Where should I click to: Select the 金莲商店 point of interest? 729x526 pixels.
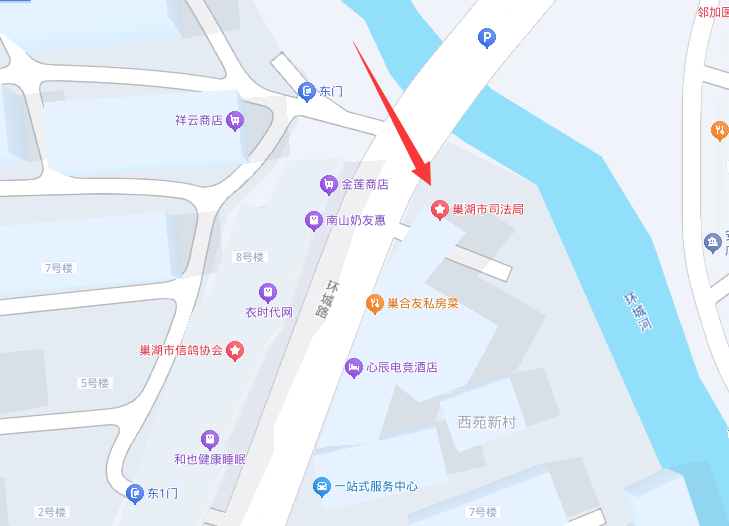point(328,185)
